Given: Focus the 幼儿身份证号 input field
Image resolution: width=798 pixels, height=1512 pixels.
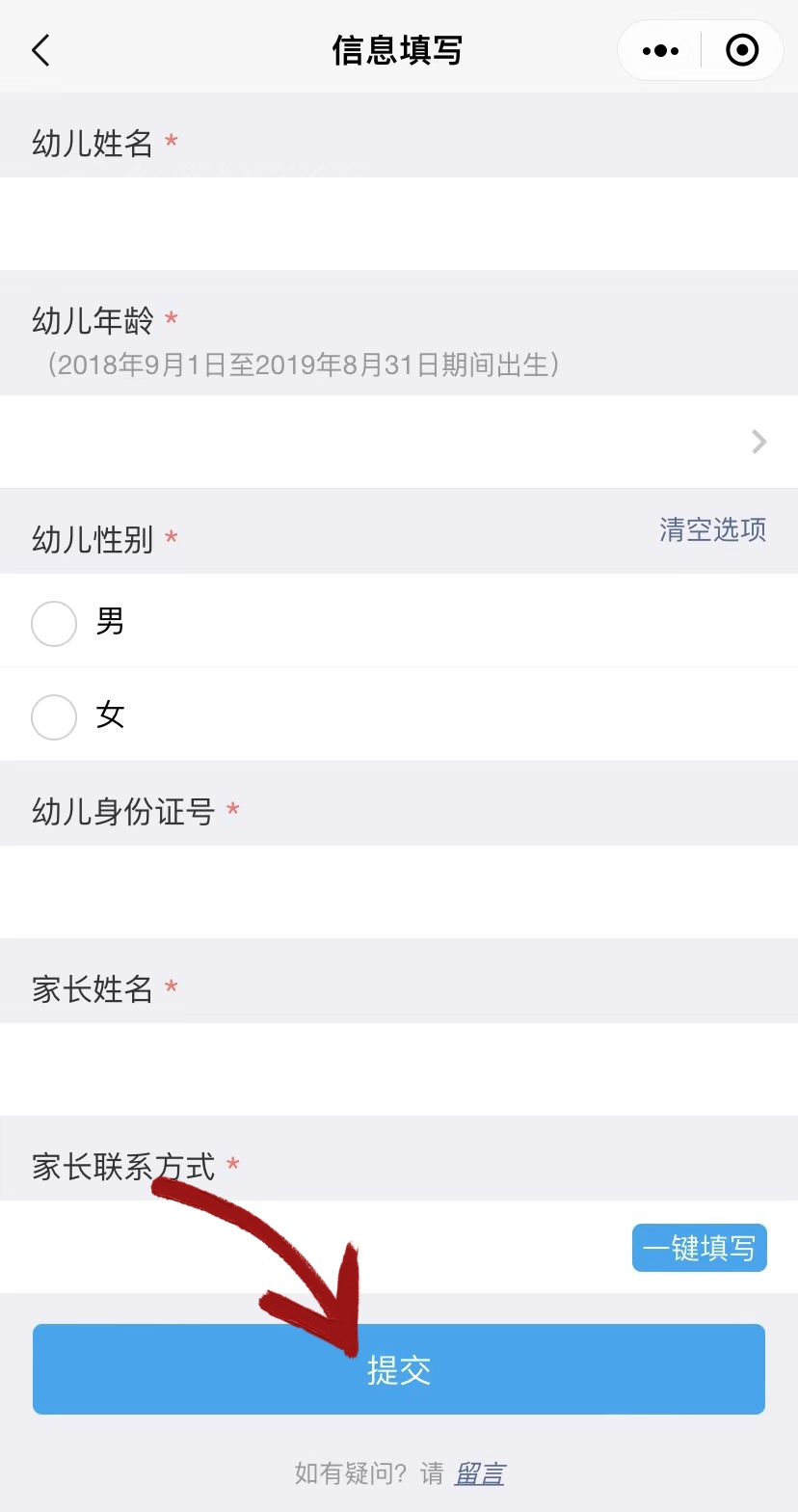Looking at the screenshot, I should tap(399, 892).
